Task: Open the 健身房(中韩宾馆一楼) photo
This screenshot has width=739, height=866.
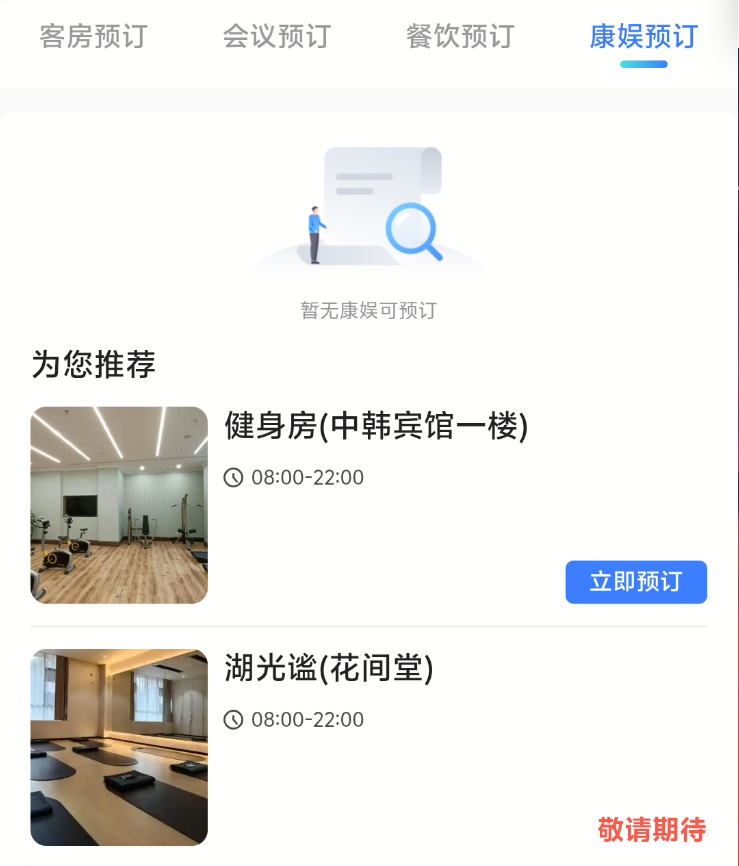Action: 119,505
